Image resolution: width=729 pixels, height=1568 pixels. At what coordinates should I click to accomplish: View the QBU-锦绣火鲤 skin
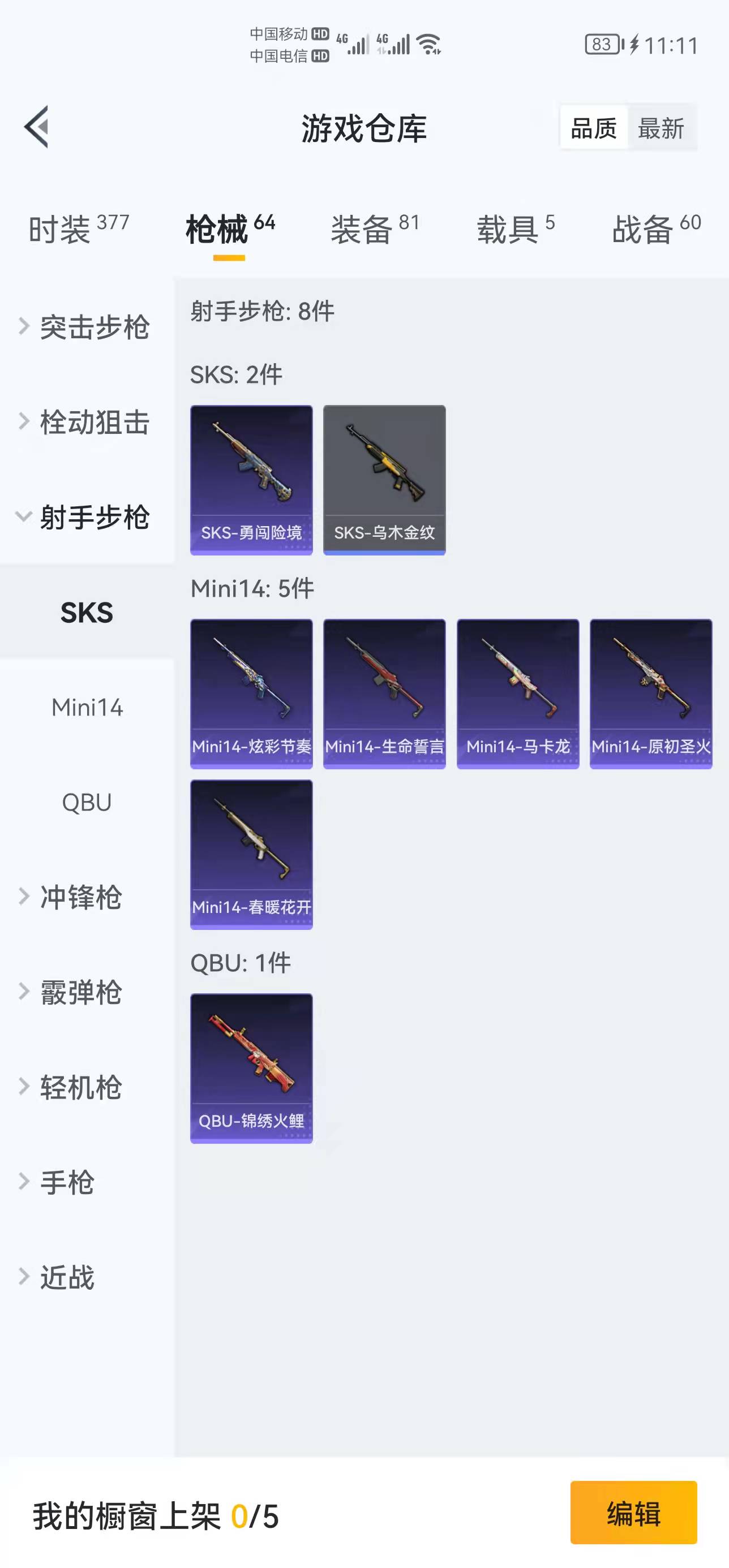pyautogui.click(x=251, y=1069)
